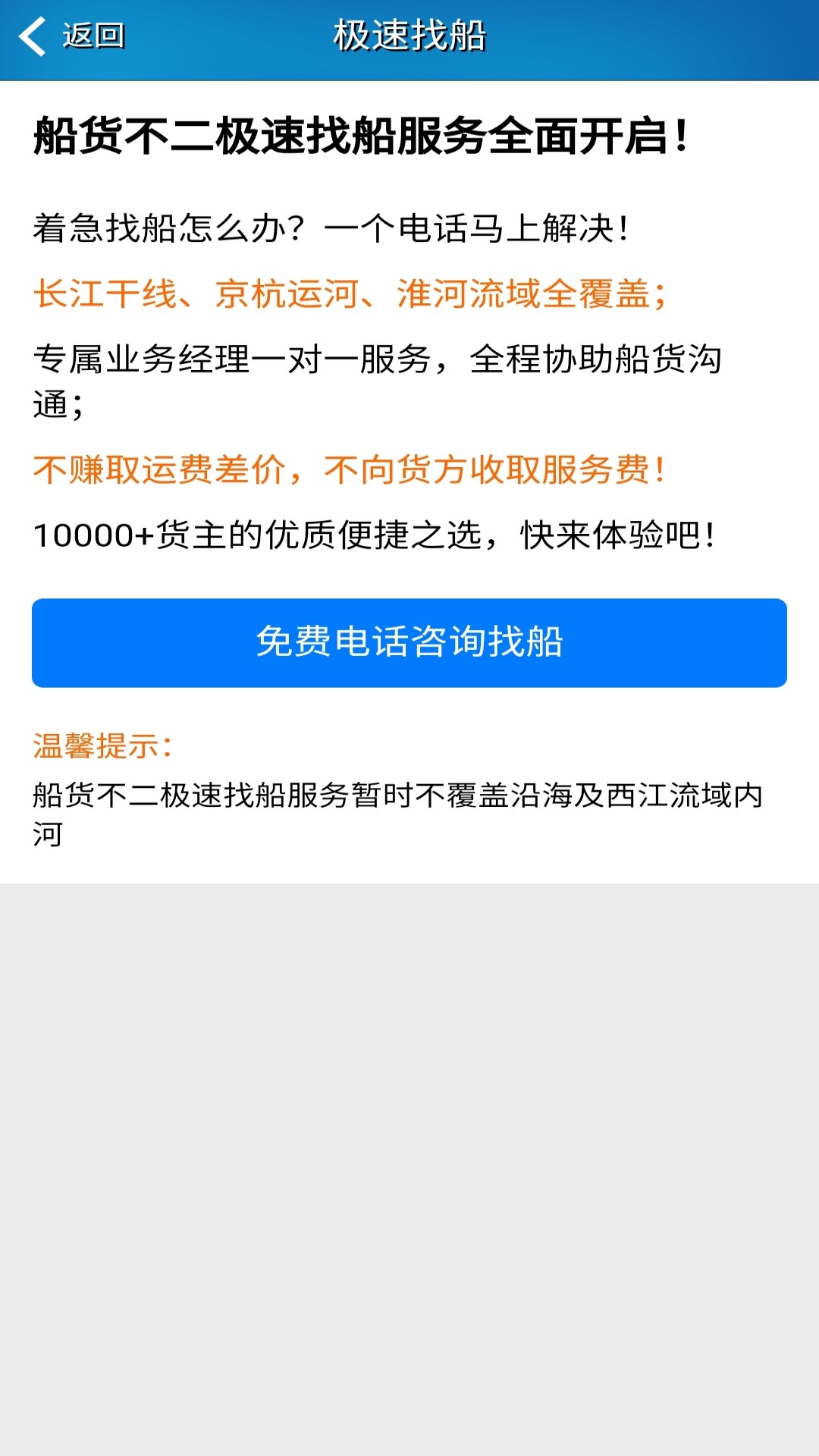Tap the orange coverage line about 长江干线

349,296
